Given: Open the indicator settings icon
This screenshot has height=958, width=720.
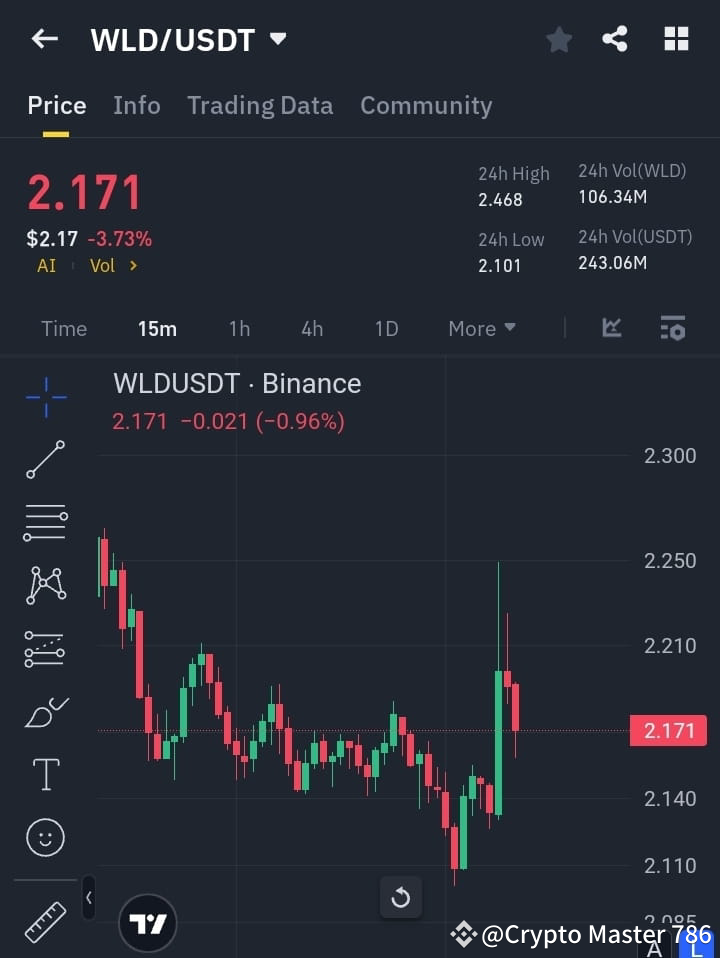Looking at the screenshot, I should [x=672, y=328].
